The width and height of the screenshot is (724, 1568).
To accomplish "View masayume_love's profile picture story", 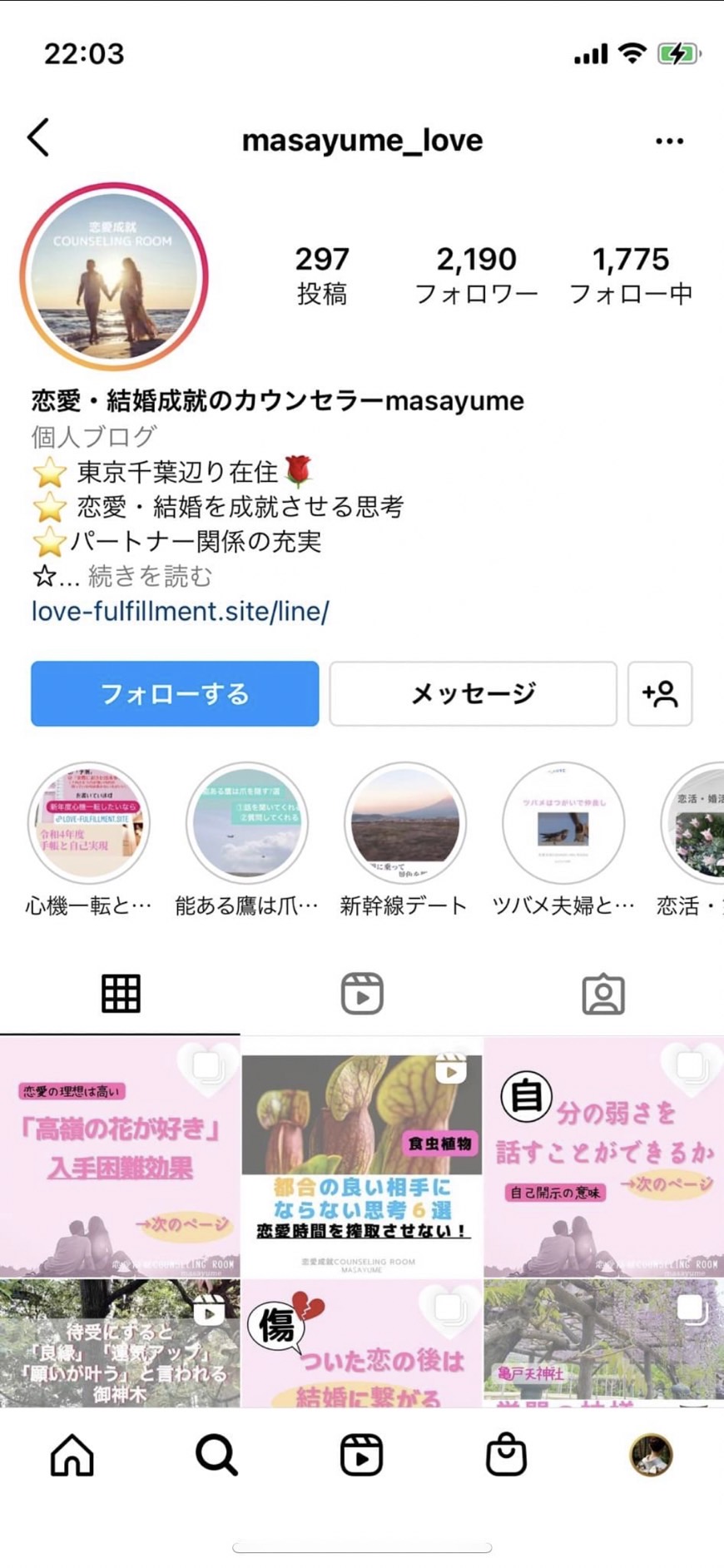I will tap(114, 276).
